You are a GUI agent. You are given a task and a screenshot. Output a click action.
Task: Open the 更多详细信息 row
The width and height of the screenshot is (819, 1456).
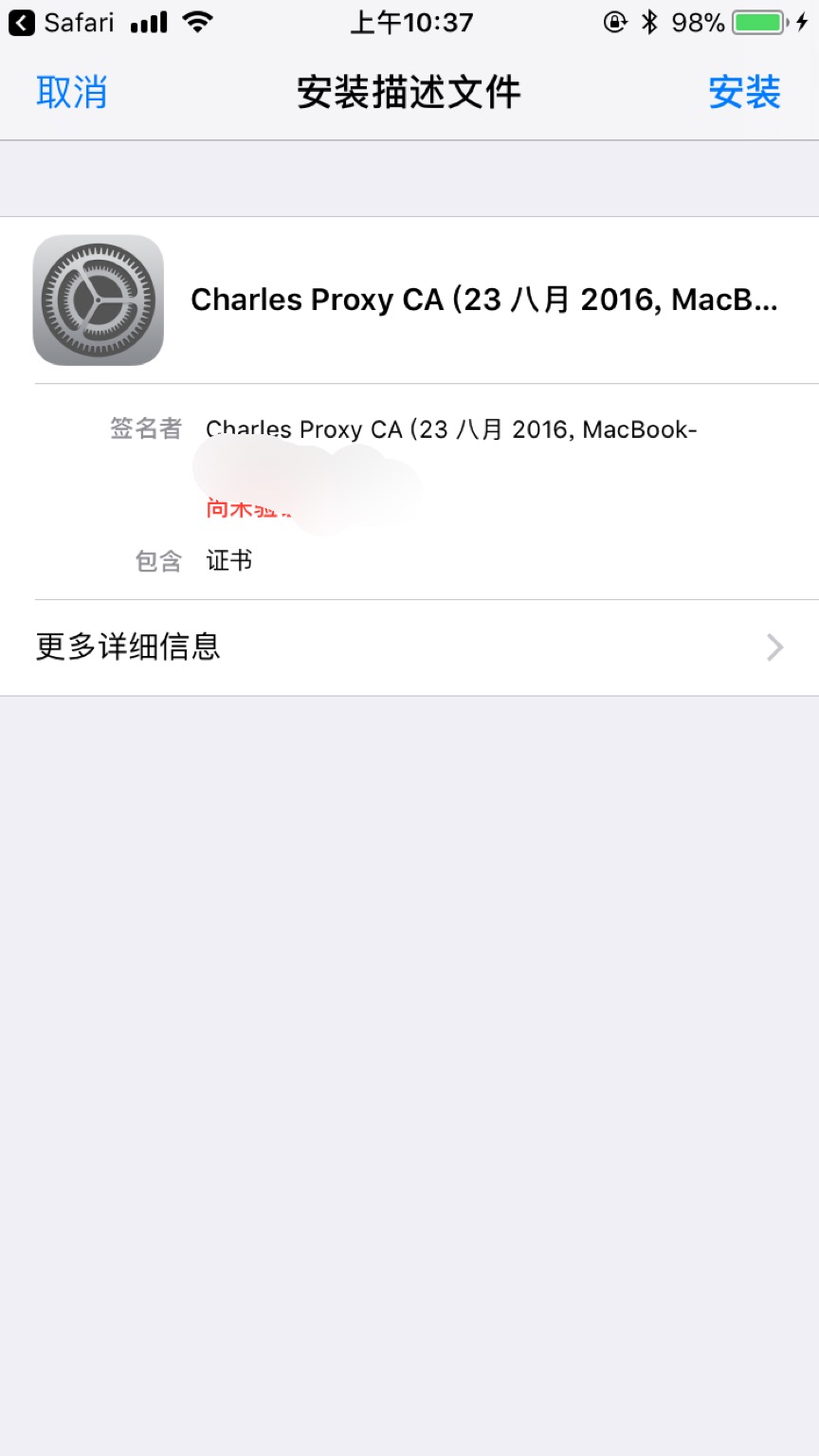tap(409, 647)
